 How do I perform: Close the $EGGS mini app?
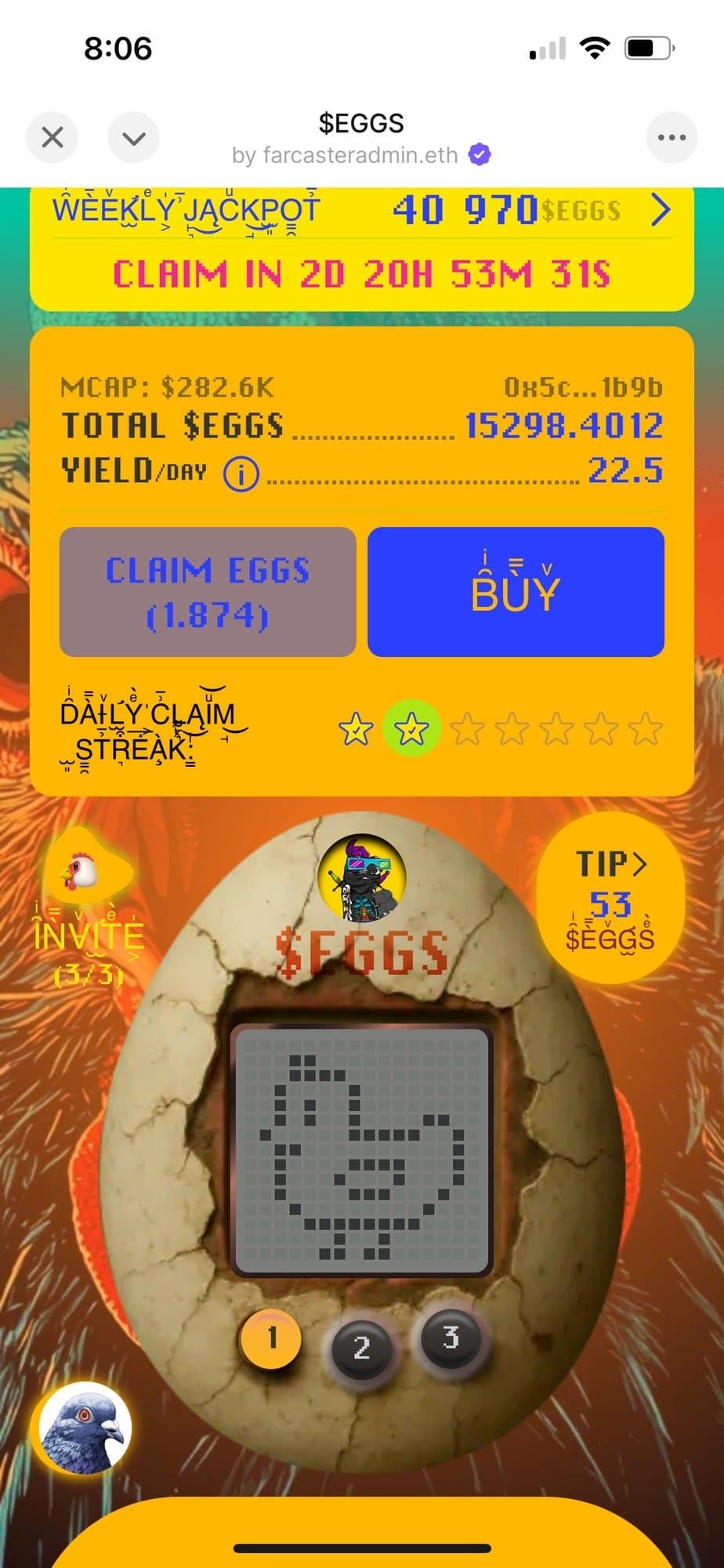[x=52, y=138]
